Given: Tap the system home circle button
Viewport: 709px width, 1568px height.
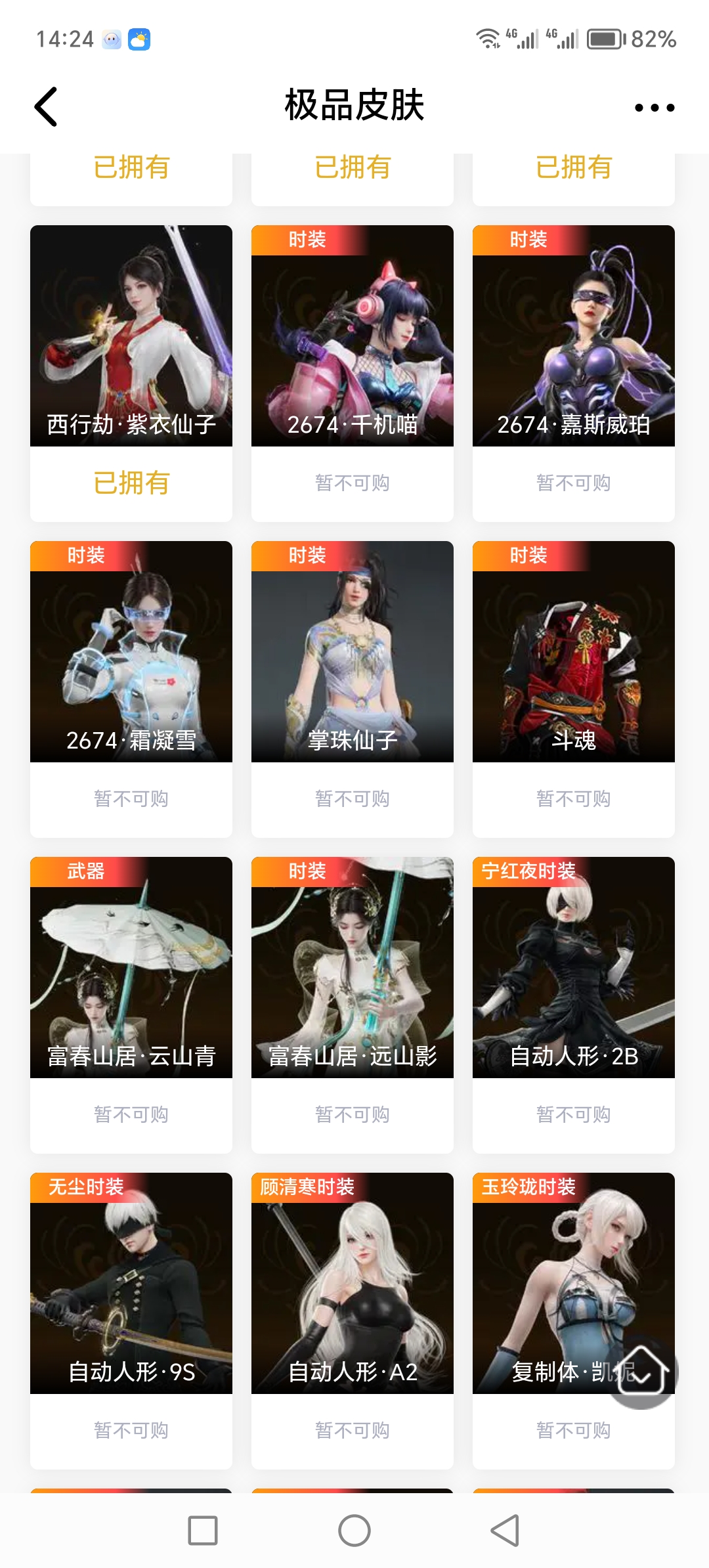Looking at the screenshot, I should [354, 1531].
